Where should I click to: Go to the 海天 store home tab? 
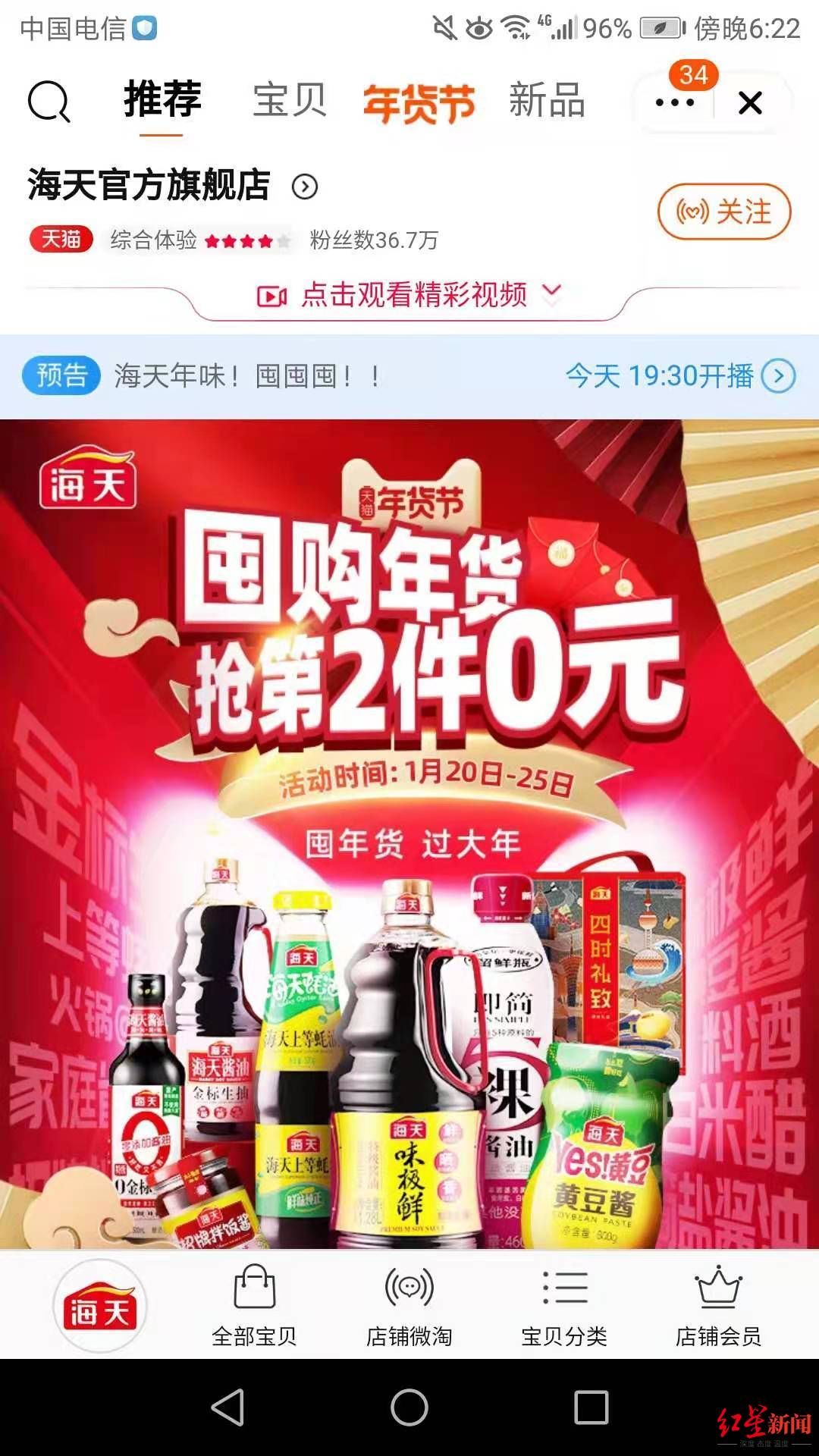coord(99,1306)
